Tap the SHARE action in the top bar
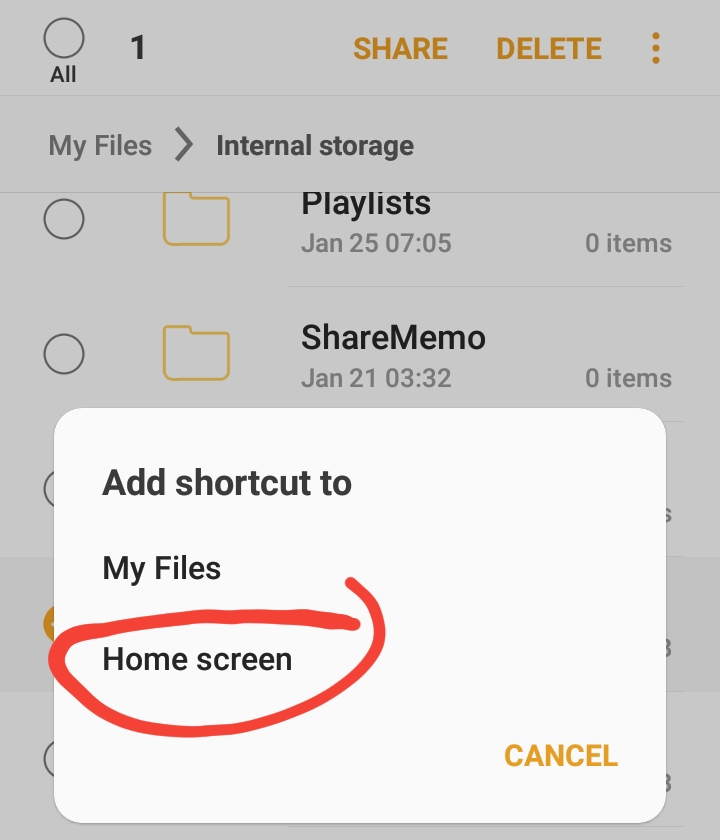 coord(400,48)
